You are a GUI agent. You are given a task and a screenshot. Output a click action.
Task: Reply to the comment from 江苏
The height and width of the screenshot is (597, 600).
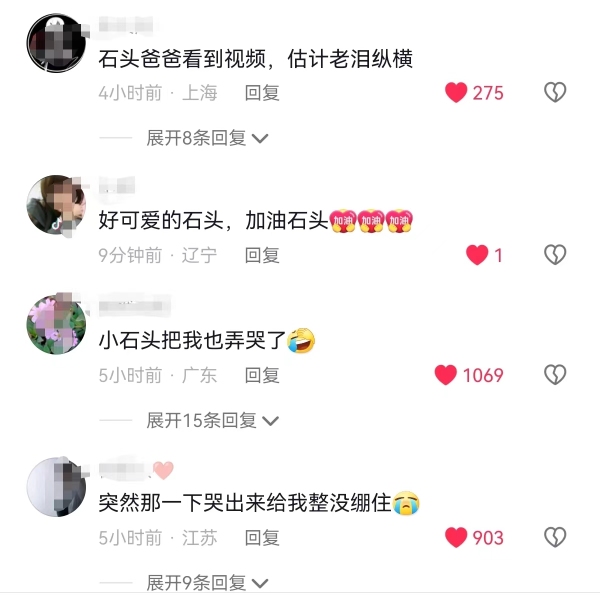[x=262, y=538]
